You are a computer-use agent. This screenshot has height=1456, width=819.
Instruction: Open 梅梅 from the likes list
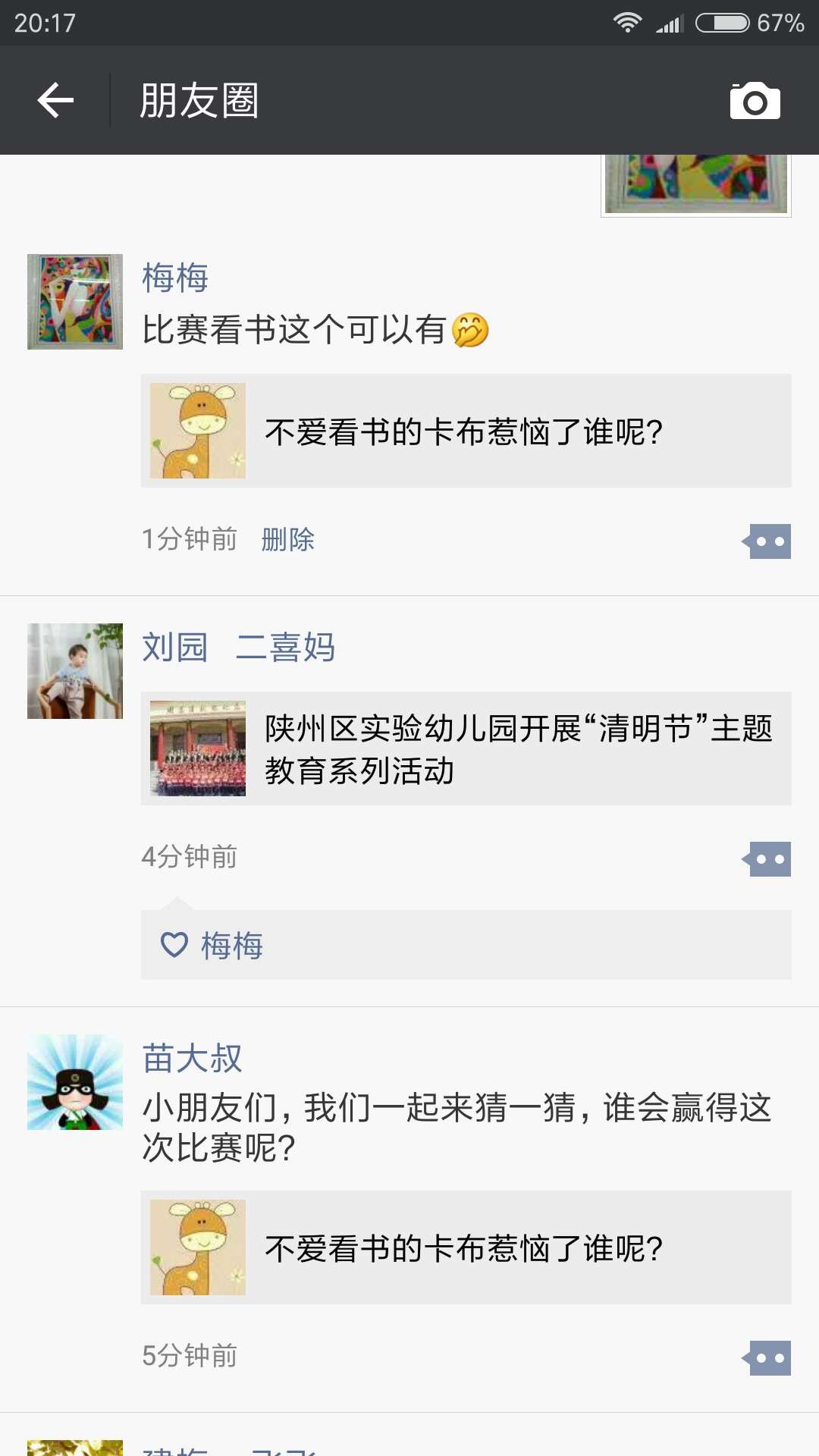231,946
